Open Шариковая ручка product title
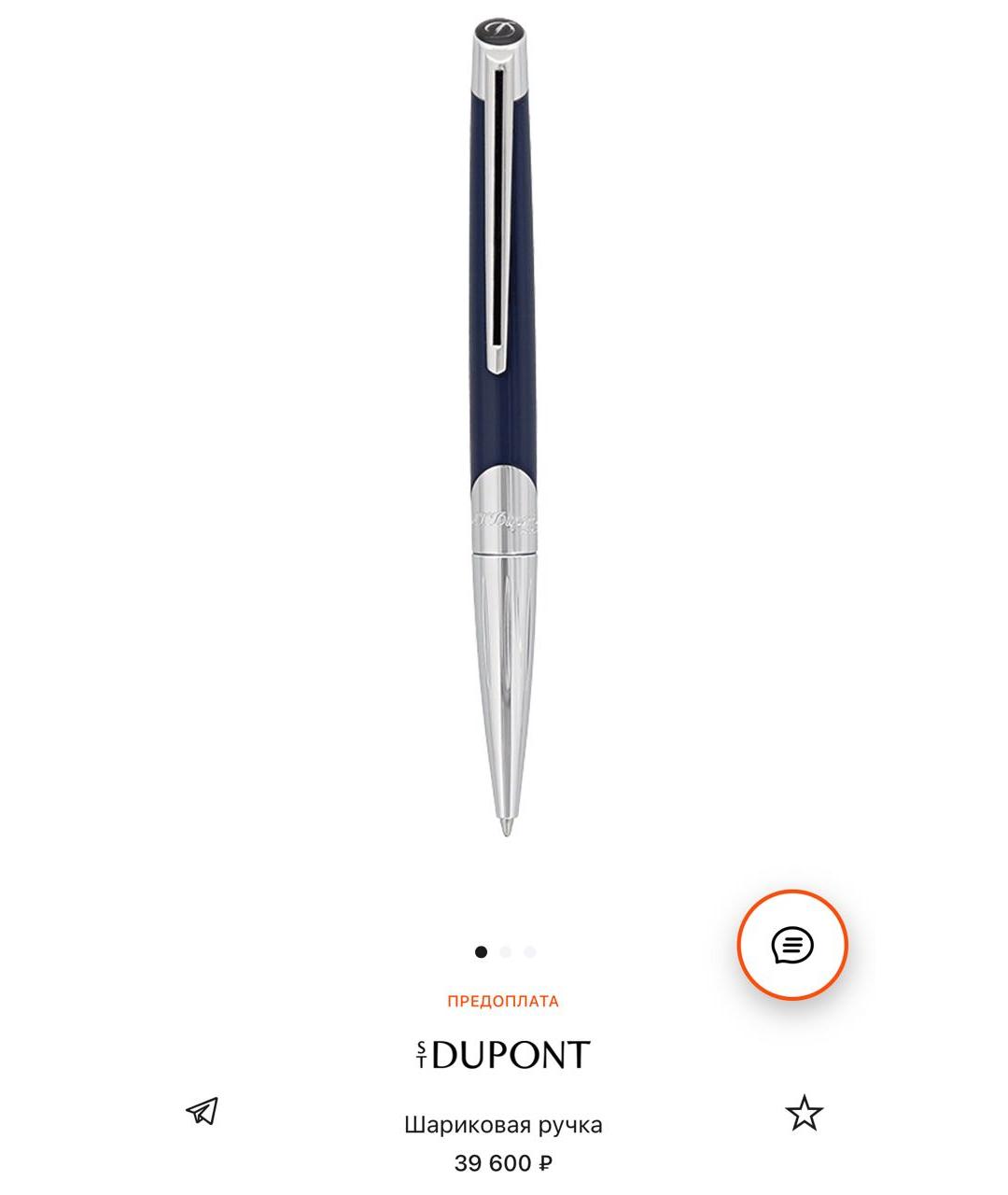The image size is (1008, 1195). pos(504,1125)
